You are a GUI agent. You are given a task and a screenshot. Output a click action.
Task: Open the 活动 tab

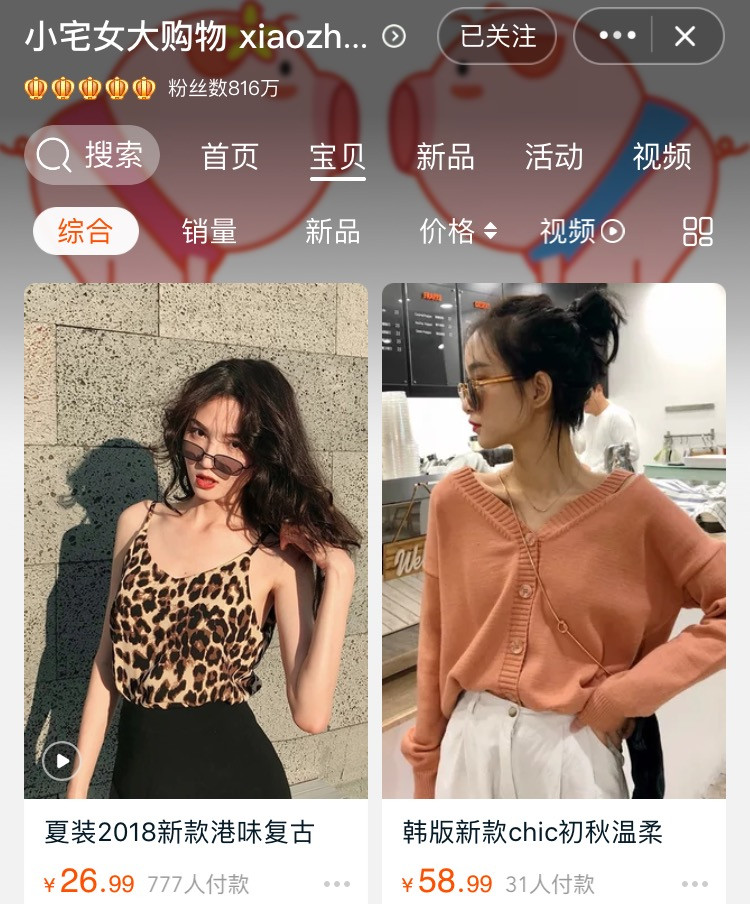point(553,157)
